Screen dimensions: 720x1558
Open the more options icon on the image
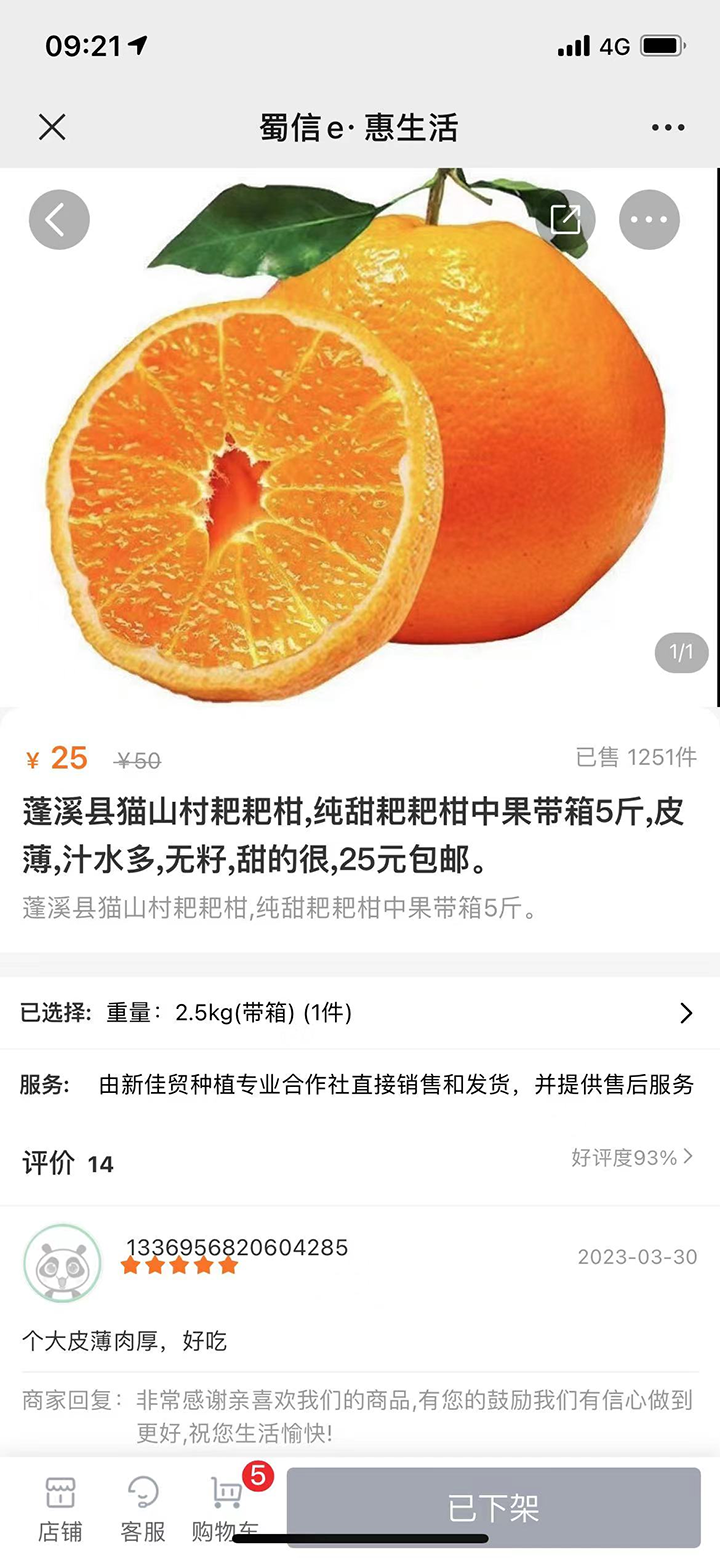[649, 219]
